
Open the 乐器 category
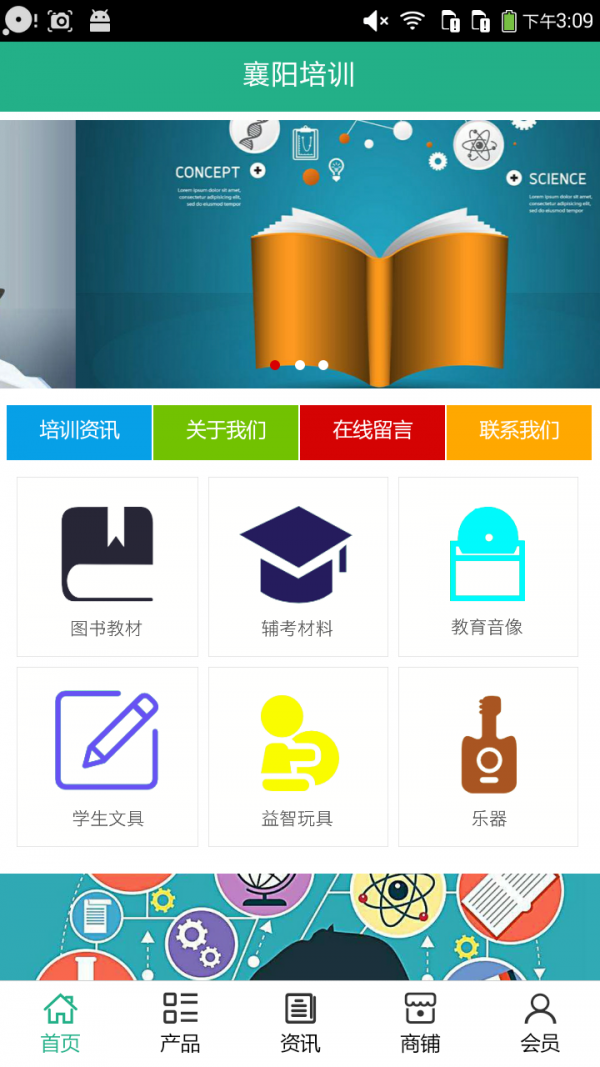pyautogui.click(x=488, y=756)
